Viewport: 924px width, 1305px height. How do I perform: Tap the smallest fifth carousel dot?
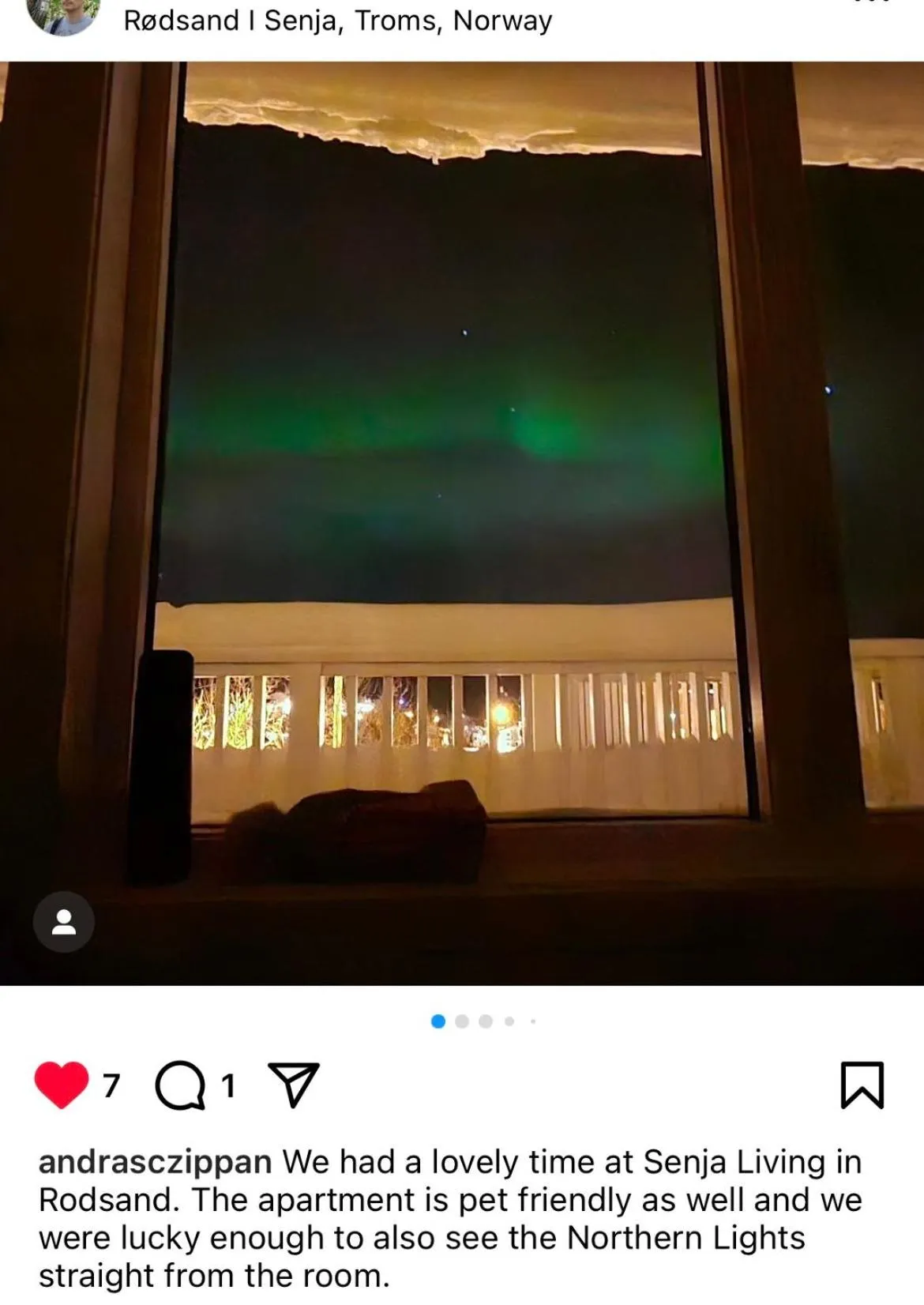[x=532, y=1021]
